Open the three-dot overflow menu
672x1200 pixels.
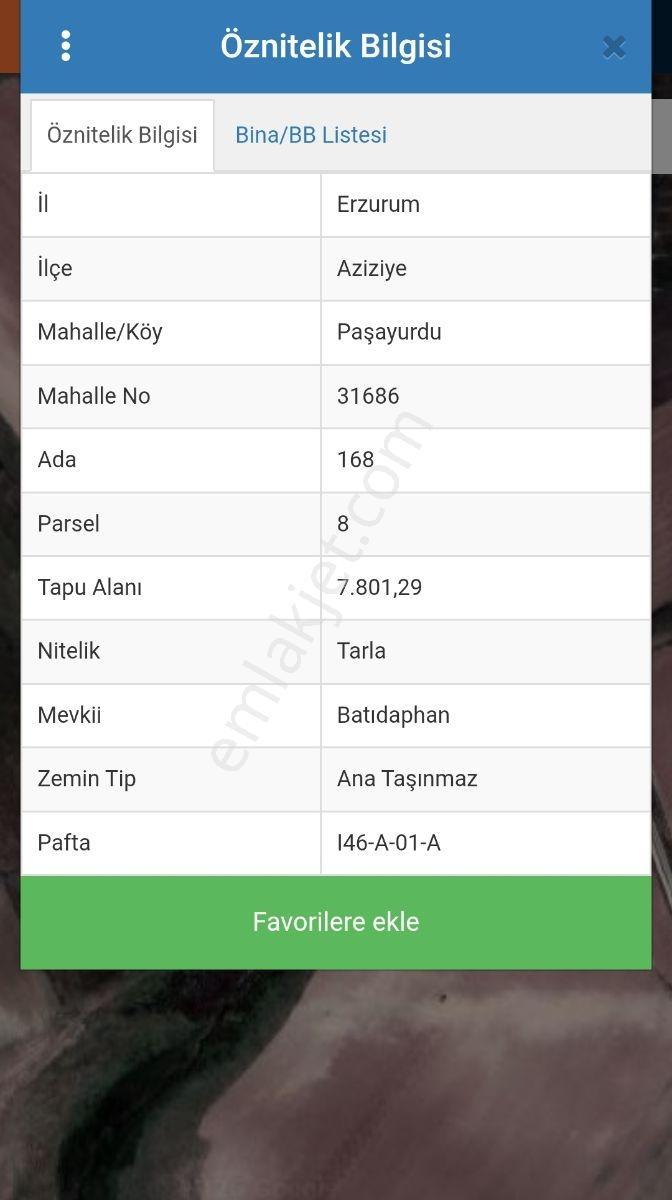[65, 46]
